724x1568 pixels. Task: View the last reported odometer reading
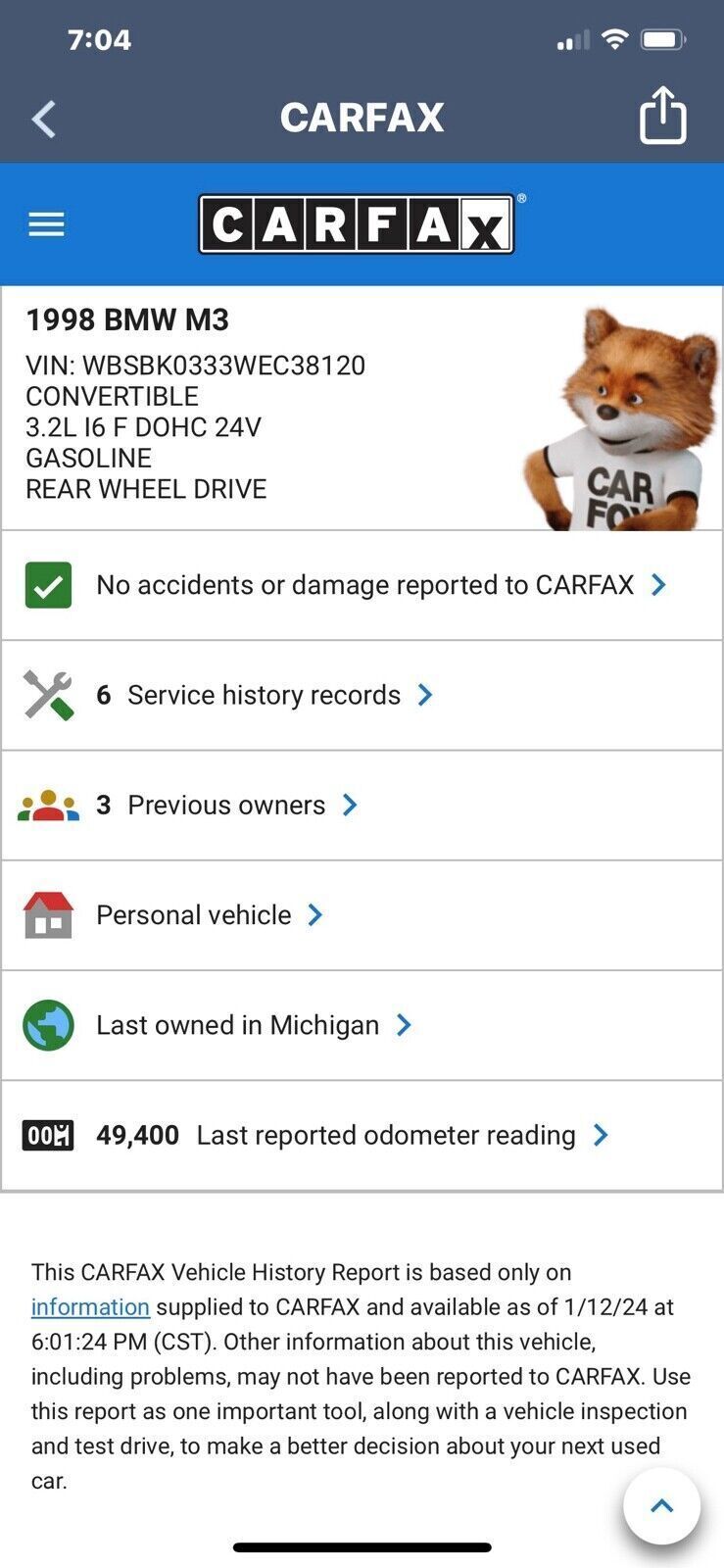click(x=362, y=1136)
